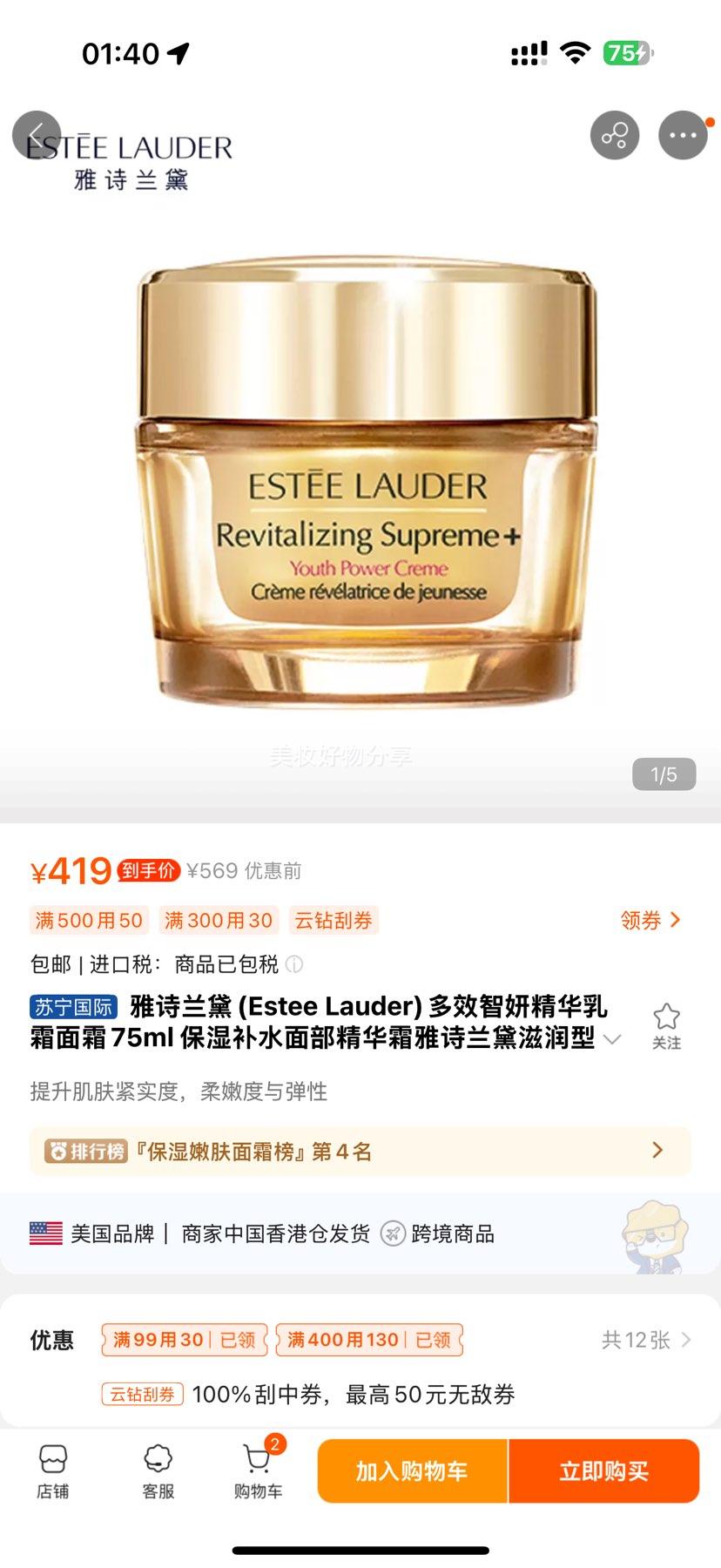Open the share options icon

(616, 135)
